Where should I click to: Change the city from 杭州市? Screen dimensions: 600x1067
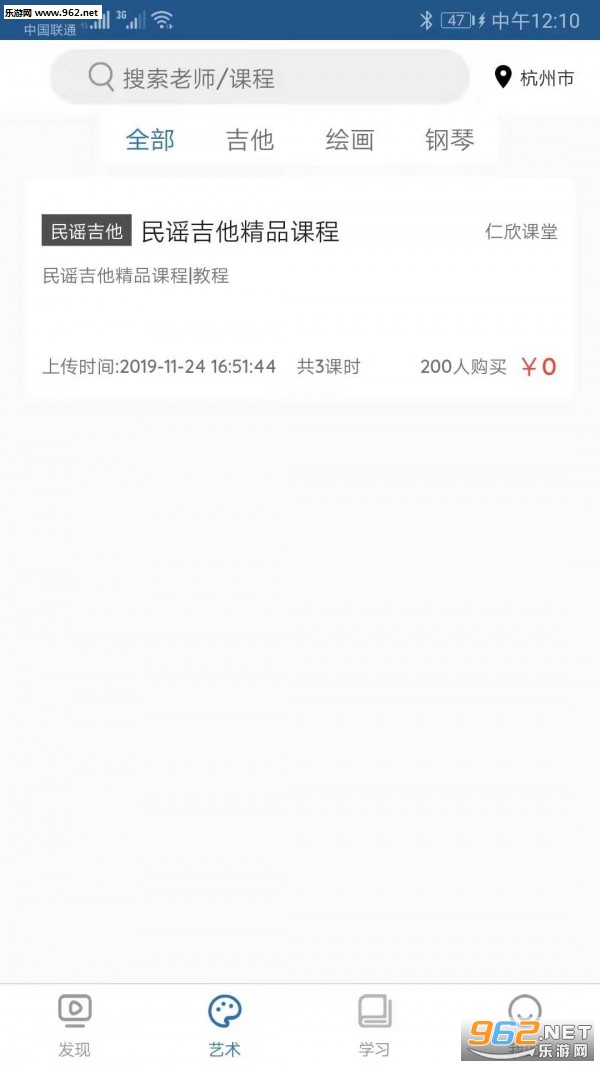[x=535, y=78]
